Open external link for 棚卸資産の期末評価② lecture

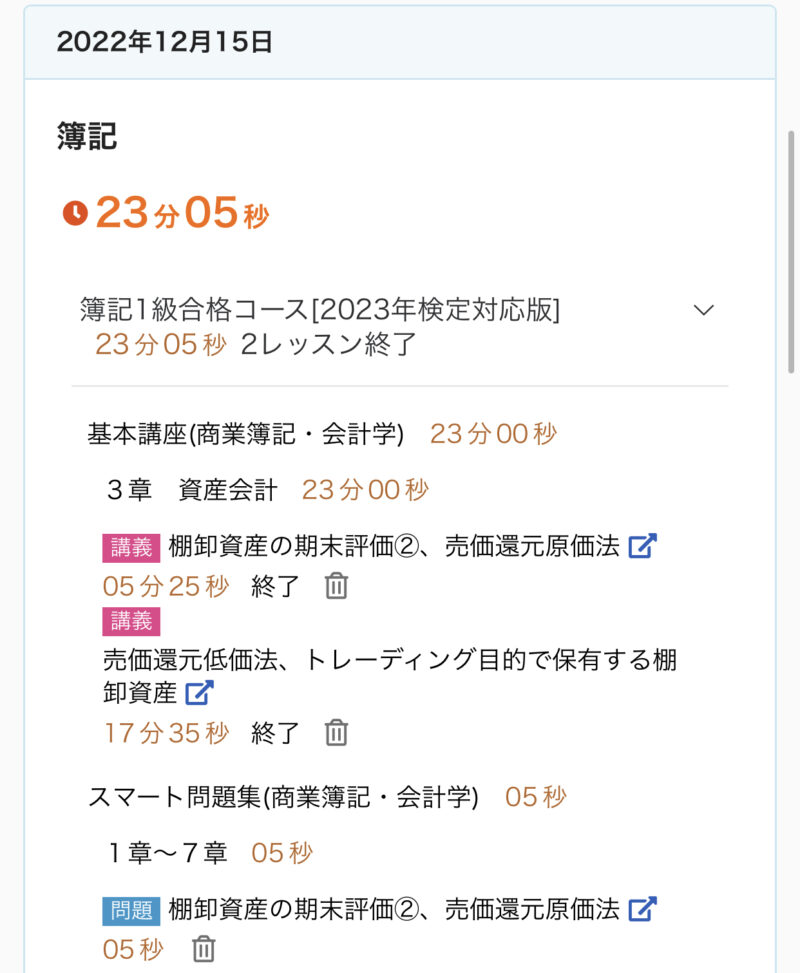(642, 546)
